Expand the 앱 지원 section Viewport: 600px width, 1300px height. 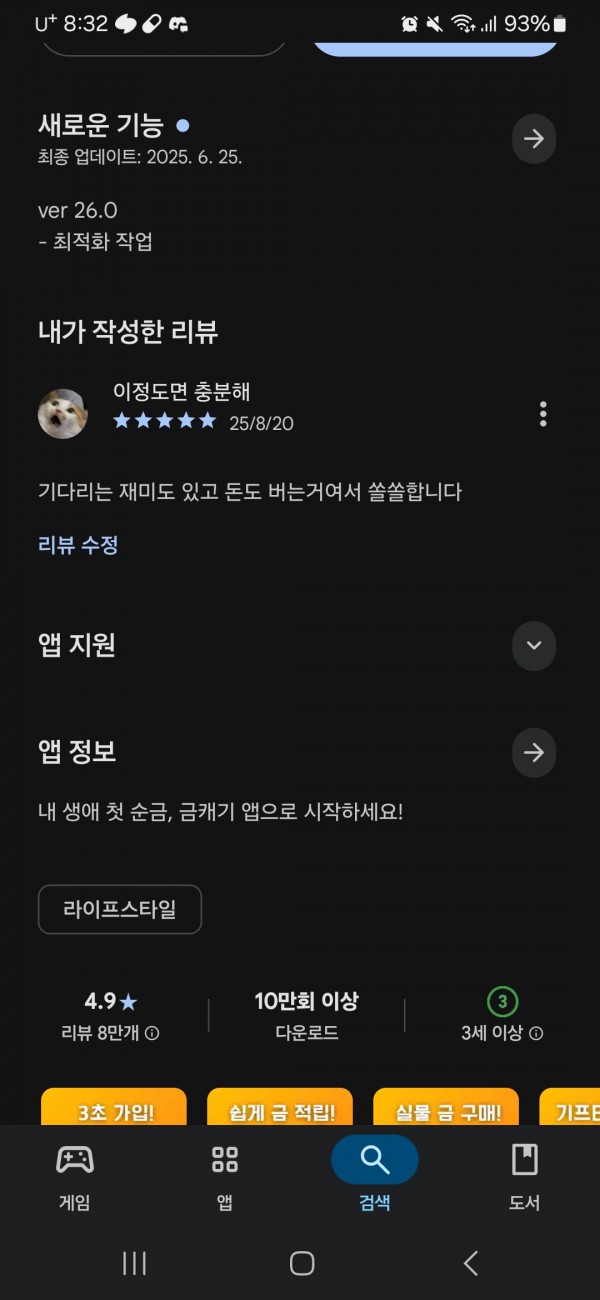tap(534, 645)
